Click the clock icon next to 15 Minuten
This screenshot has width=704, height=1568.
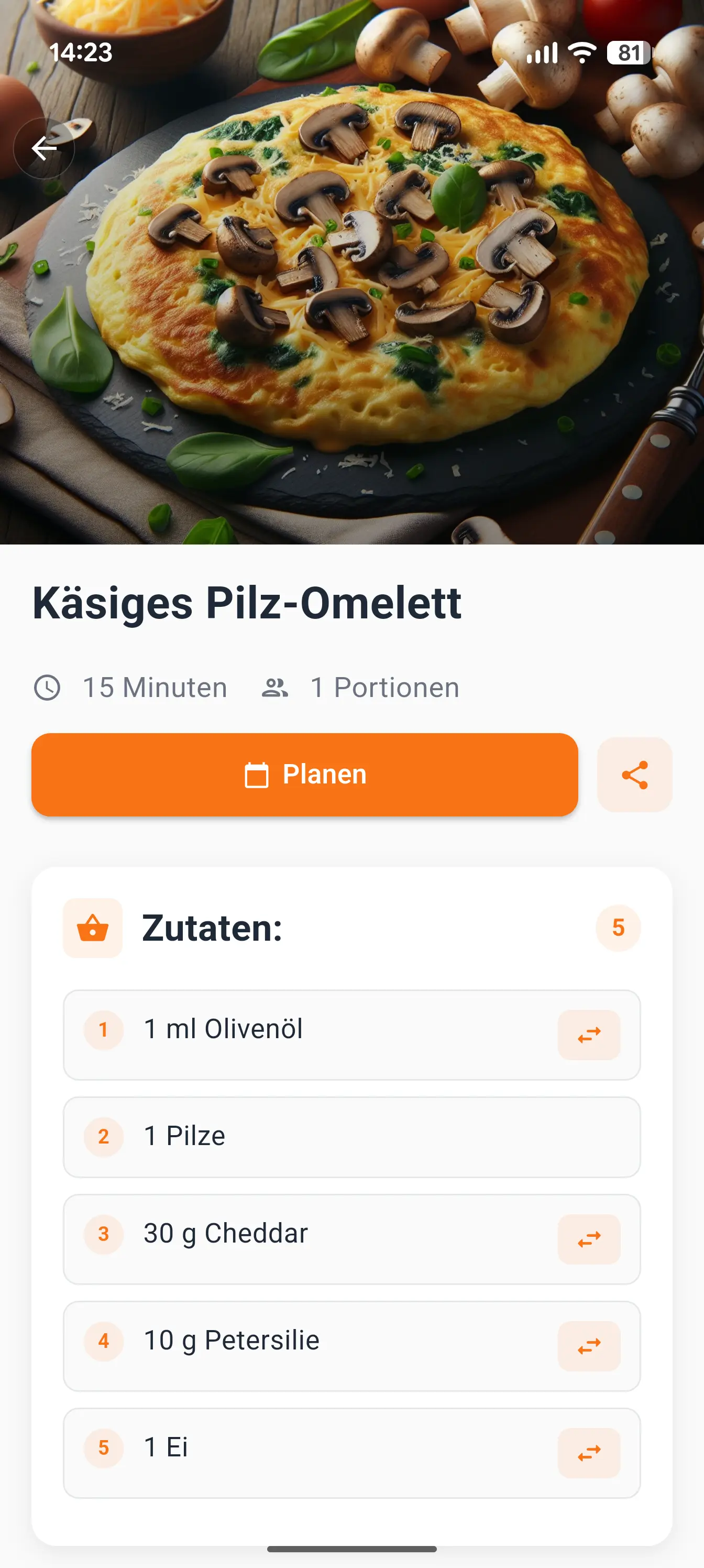[48, 688]
